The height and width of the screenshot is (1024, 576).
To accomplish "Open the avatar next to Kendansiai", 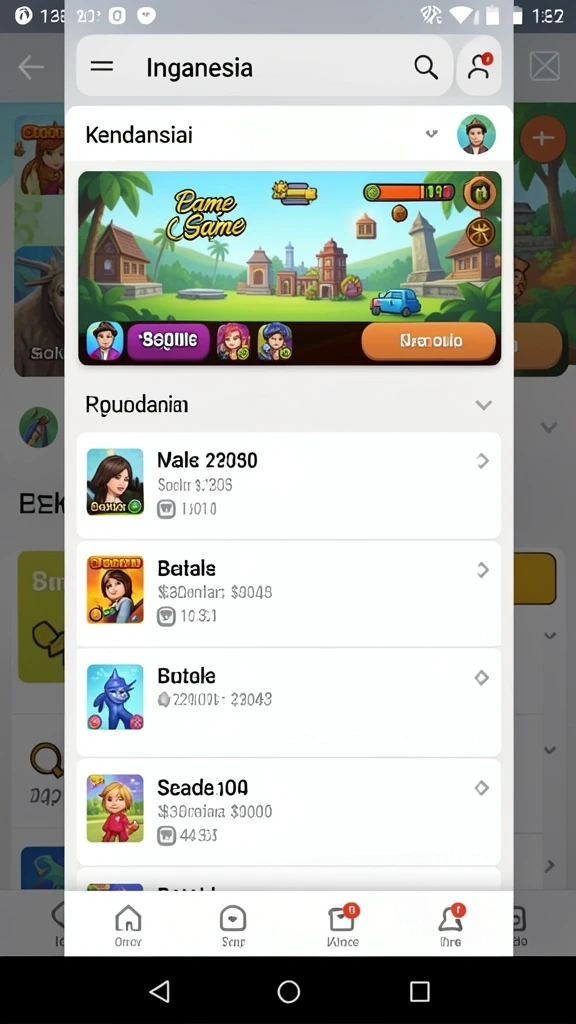I will pos(476,134).
